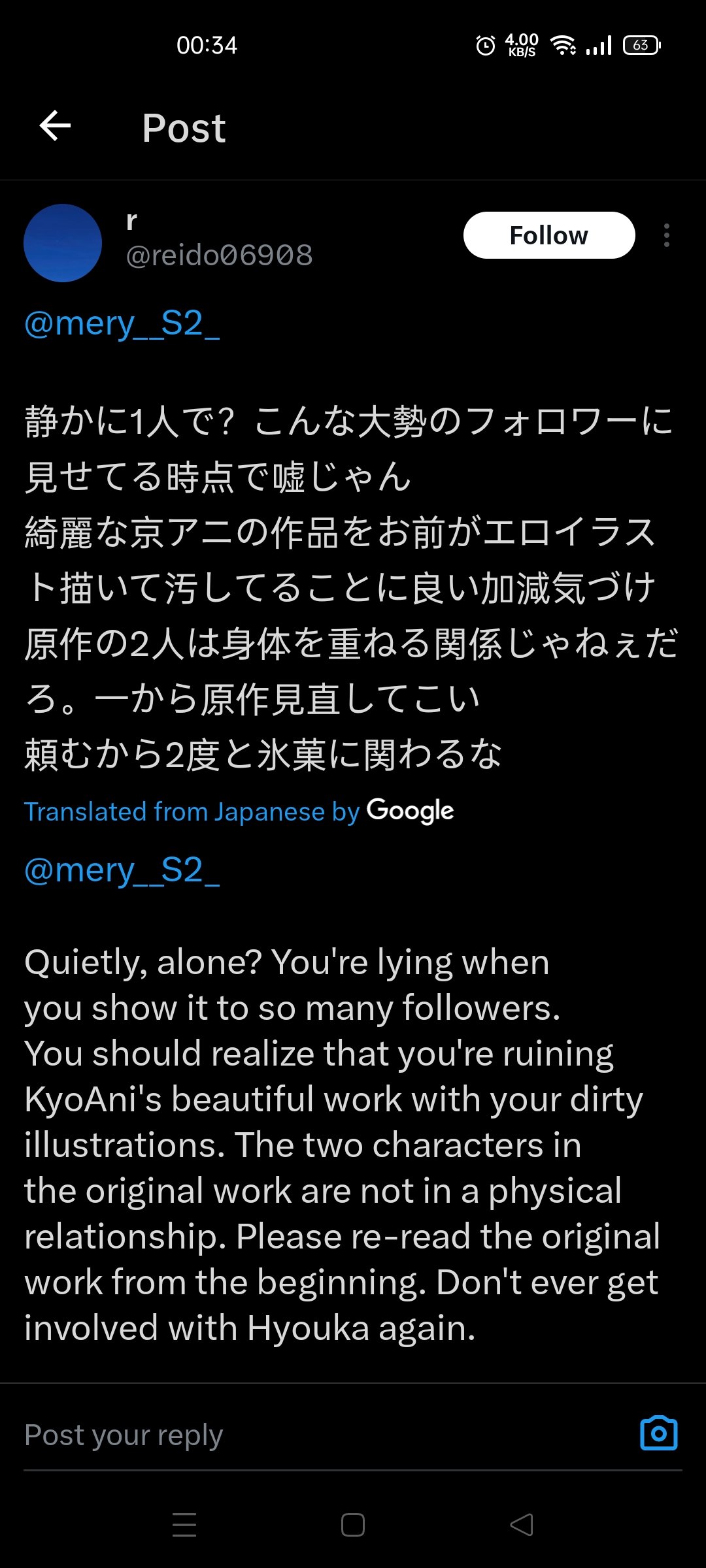The width and height of the screenshot is (706, 1568).
Task: Go back using the top arrow
Action: tap(55, 126)
